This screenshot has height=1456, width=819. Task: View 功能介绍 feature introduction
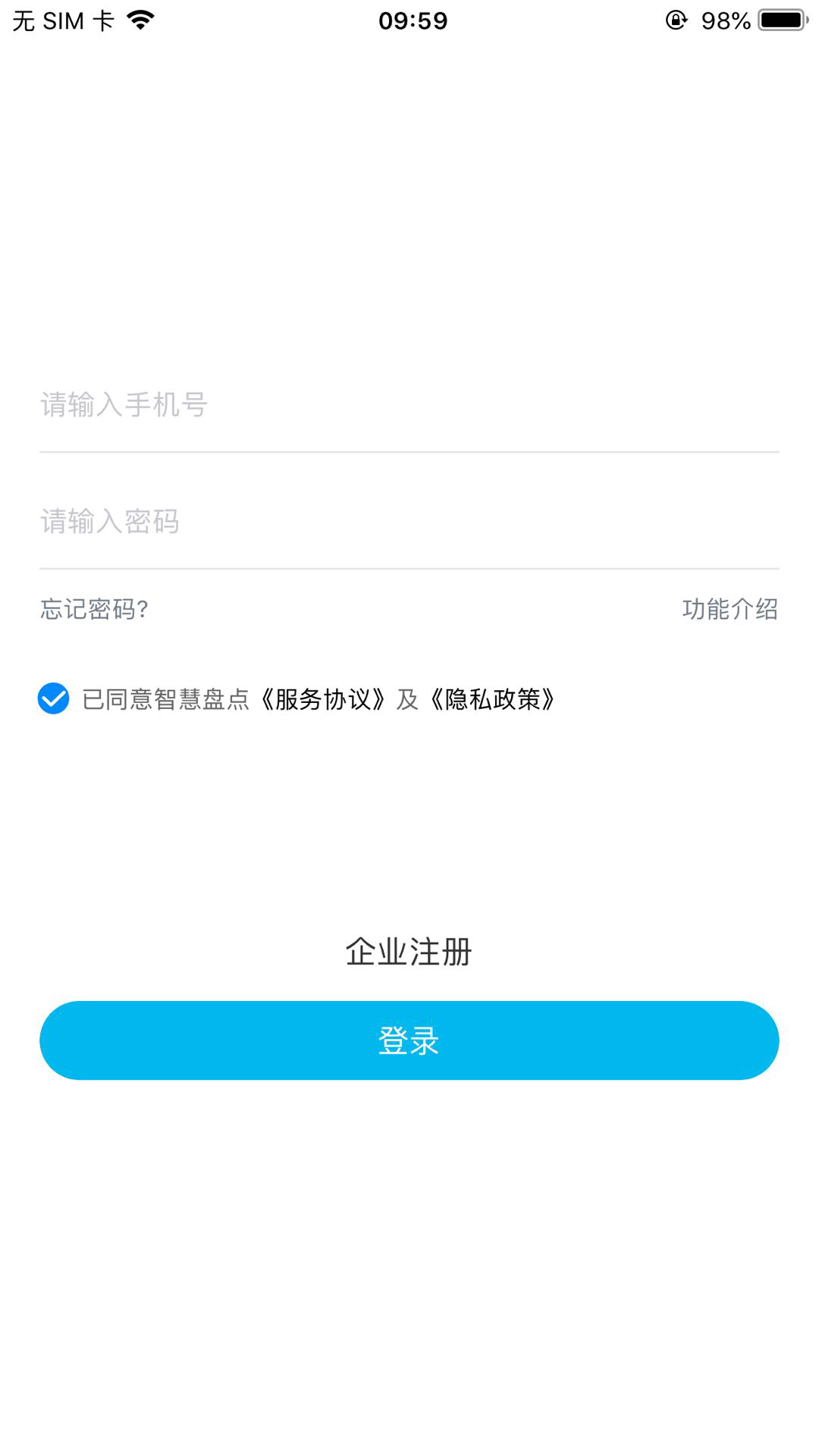point(730,609)
